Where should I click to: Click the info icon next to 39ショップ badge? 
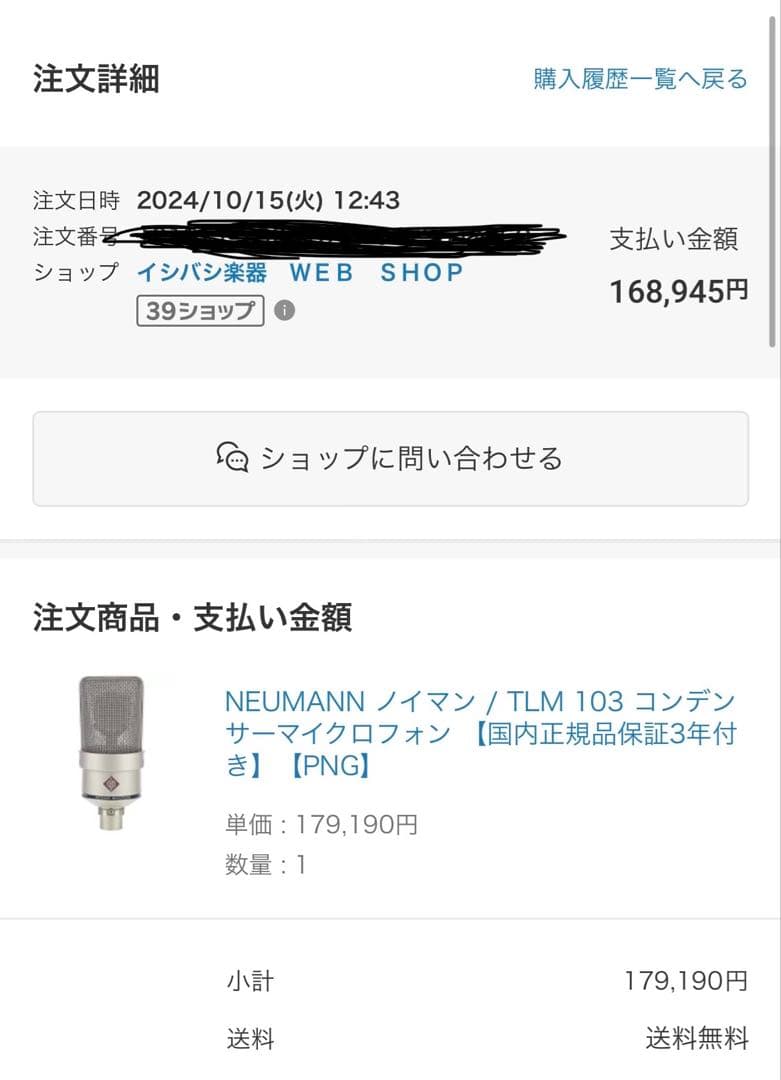pos(285,312)
